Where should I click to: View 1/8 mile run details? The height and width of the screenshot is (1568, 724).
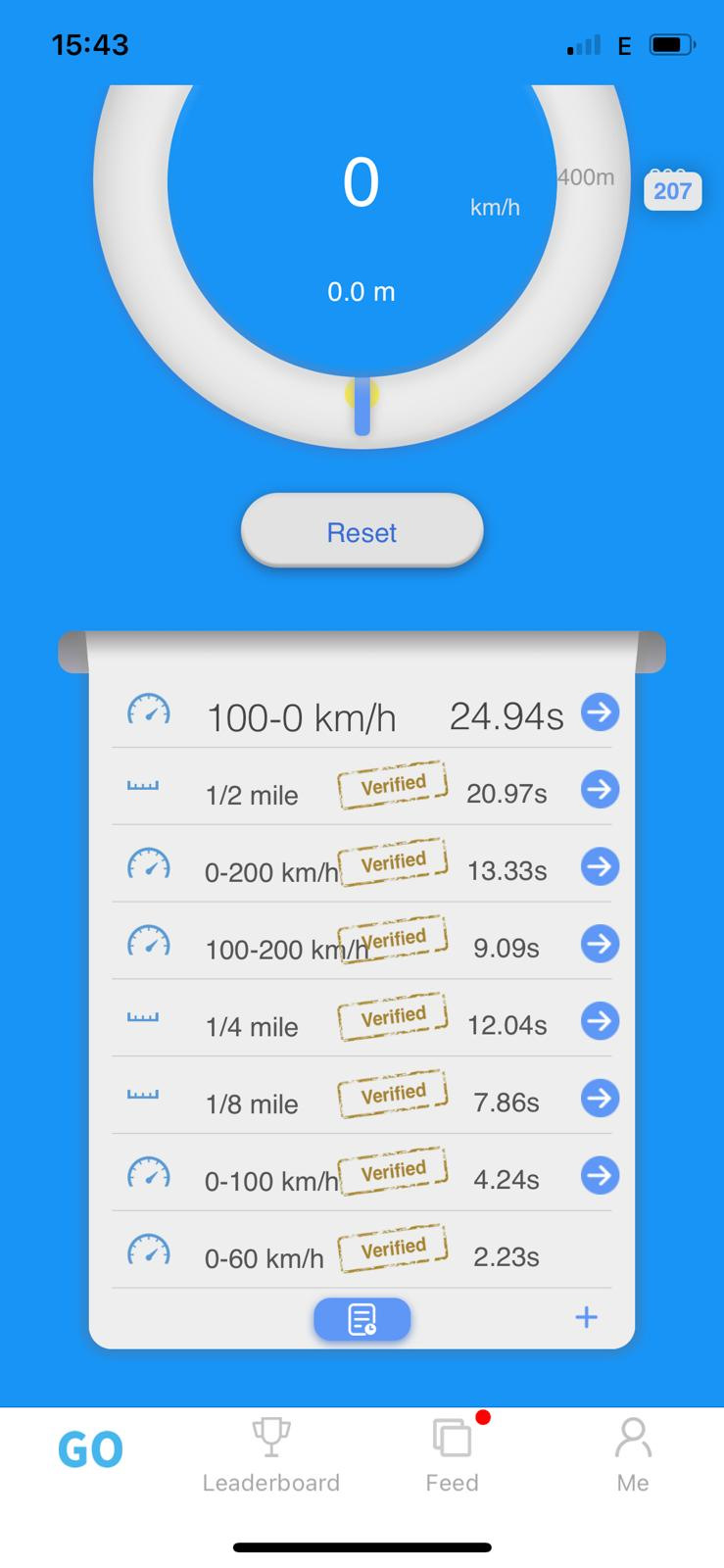pos(600,1099)
